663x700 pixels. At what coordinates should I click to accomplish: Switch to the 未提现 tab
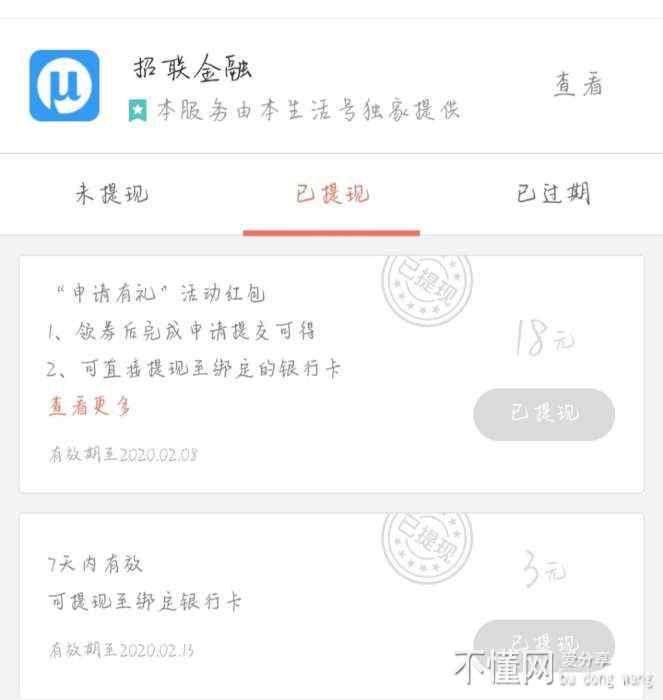click(112, 193)
